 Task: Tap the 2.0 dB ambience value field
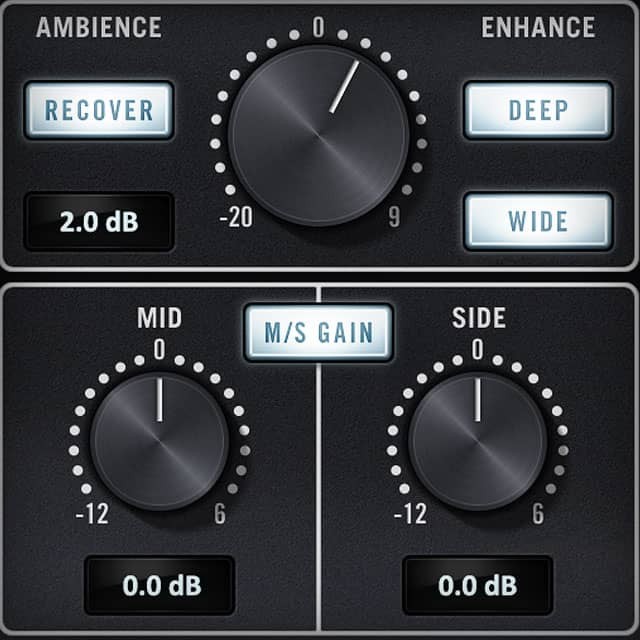click(x=98, y=221)
